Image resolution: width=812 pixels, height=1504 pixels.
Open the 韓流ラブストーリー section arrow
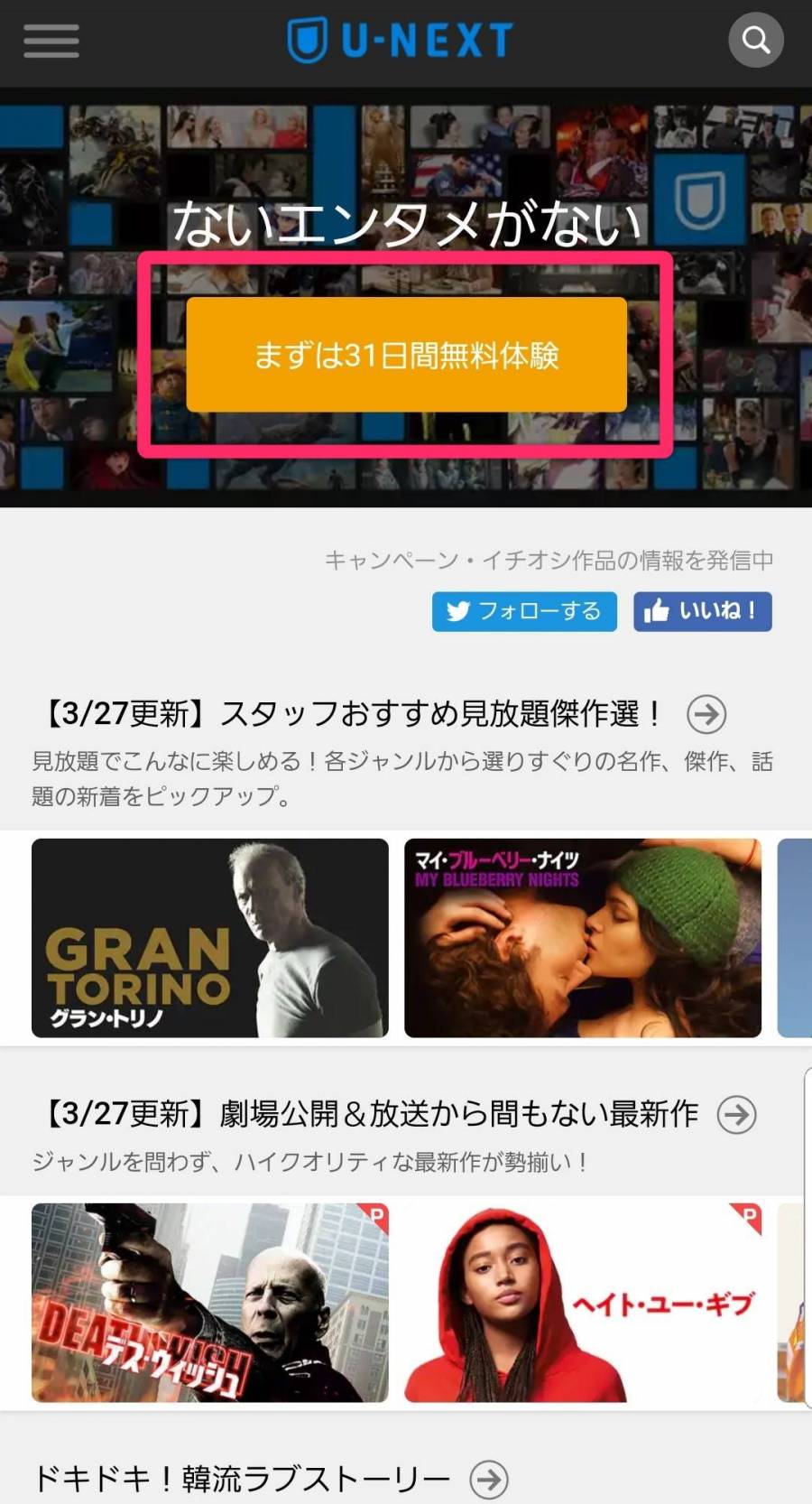coord(489,1479)
